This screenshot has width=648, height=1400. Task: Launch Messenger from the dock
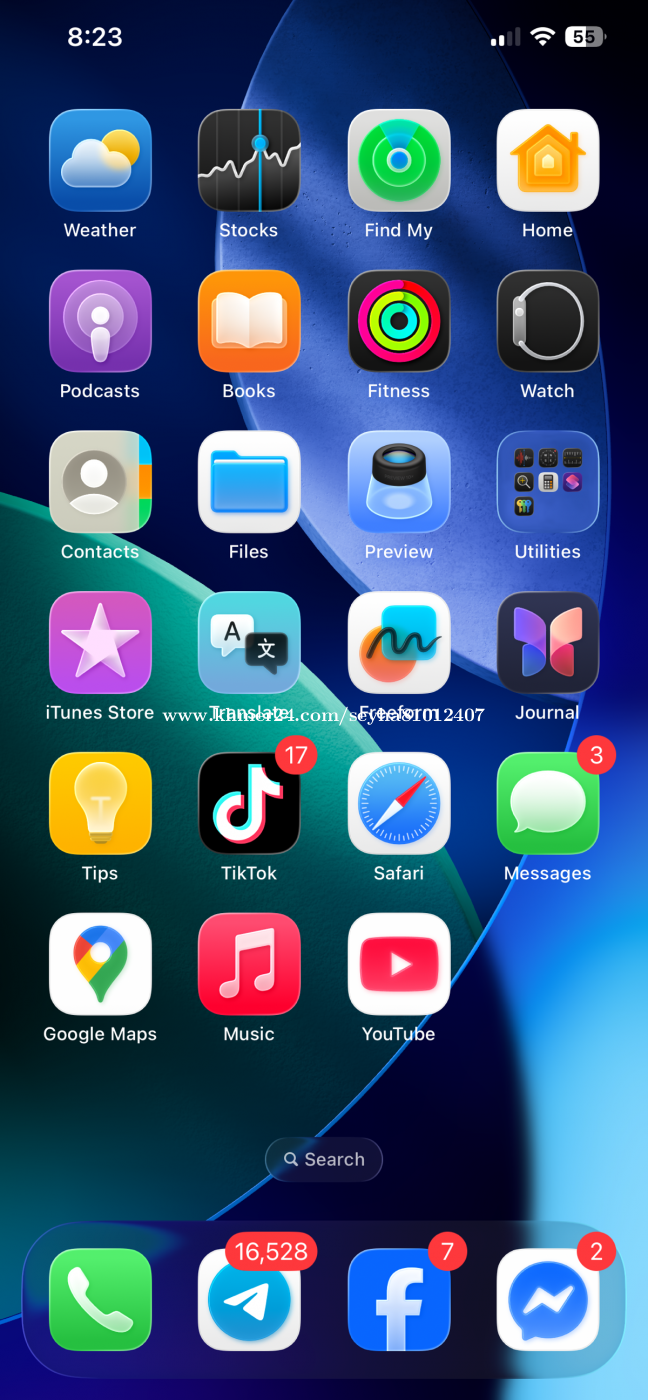pyautogui.click(x=547, y=1299)
